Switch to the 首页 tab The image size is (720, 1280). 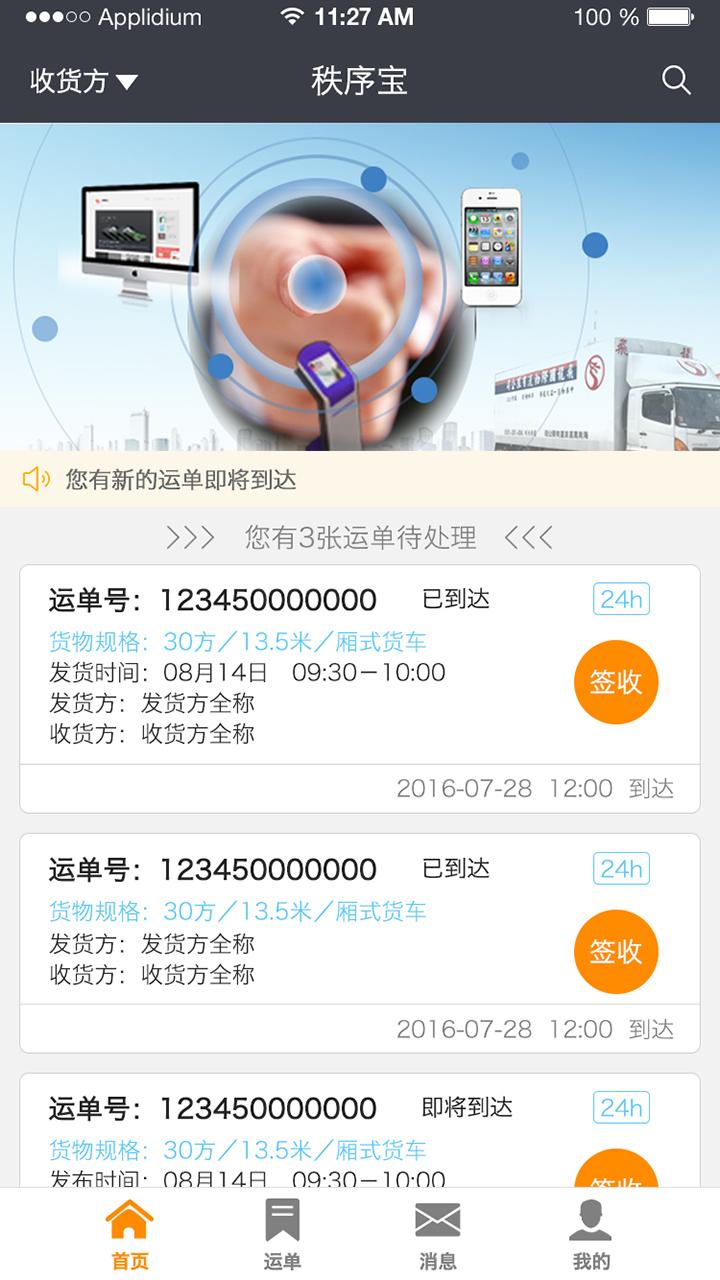(x=130, y=1234)
